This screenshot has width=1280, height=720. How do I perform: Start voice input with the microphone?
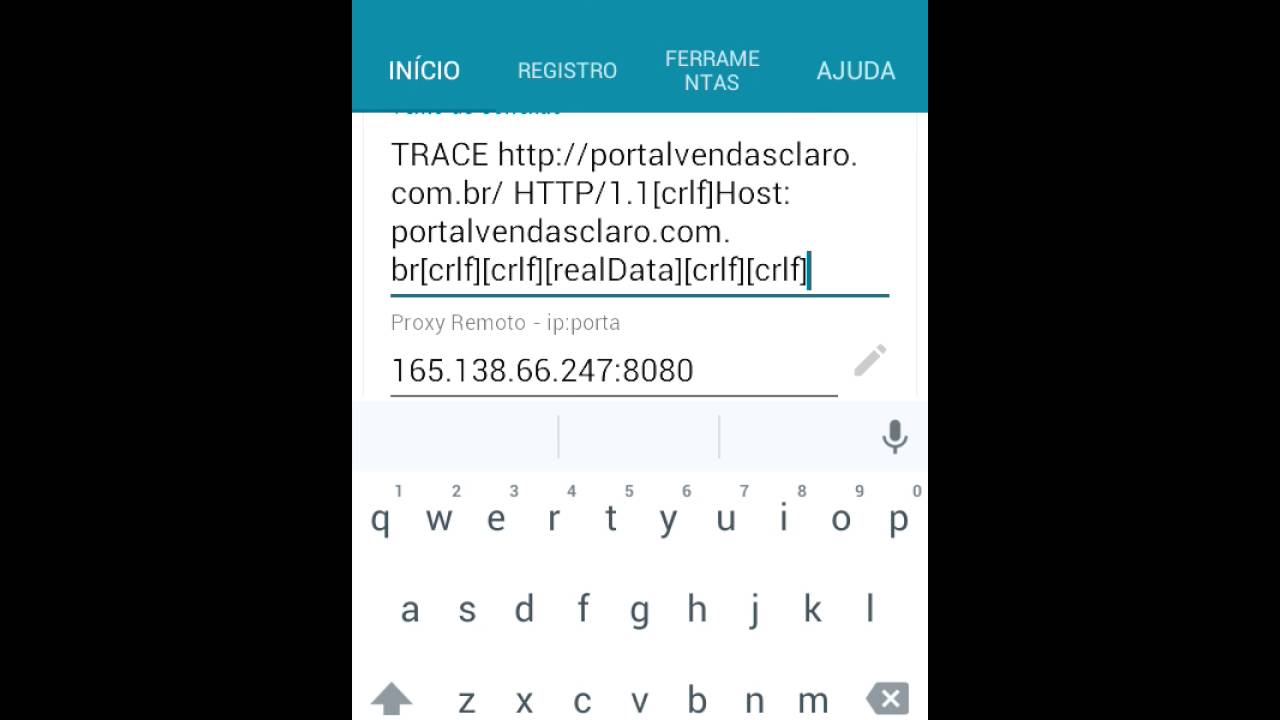tap(894, 437)
